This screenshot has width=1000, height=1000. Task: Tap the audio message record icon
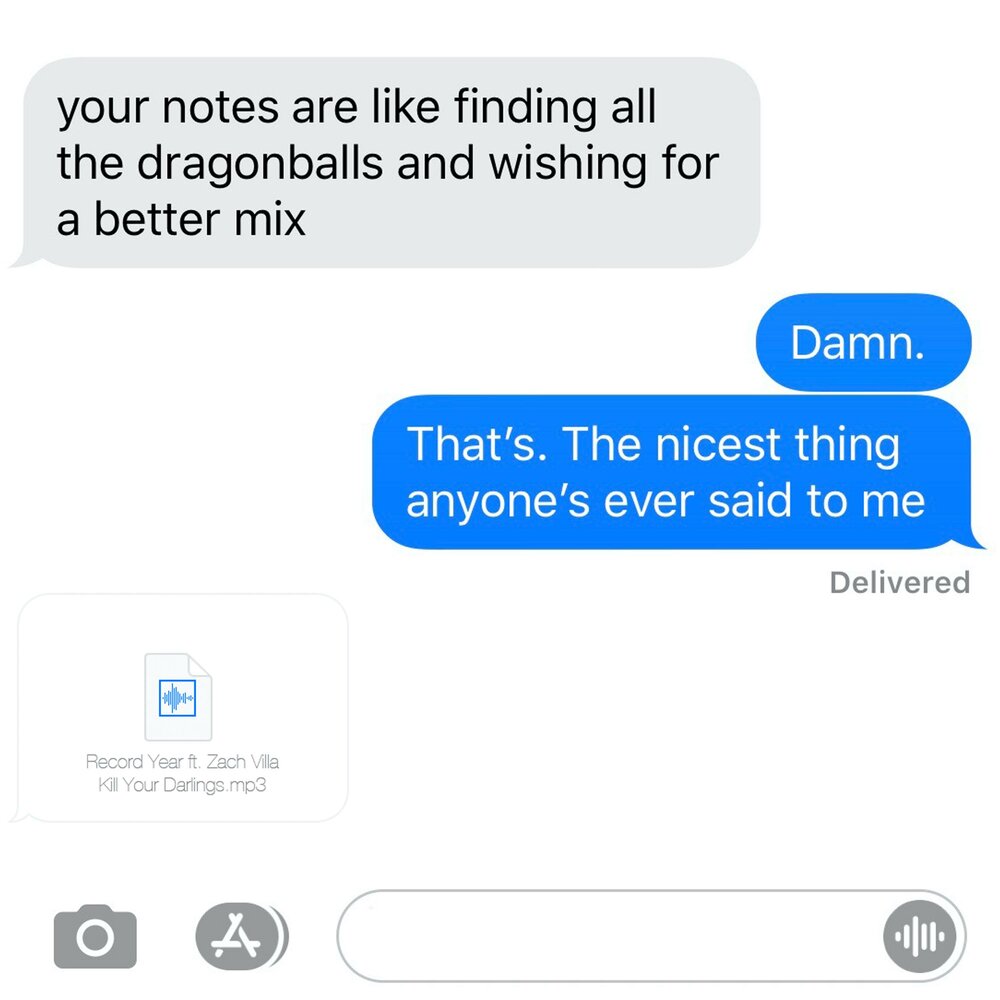click(x=919, y=937)
